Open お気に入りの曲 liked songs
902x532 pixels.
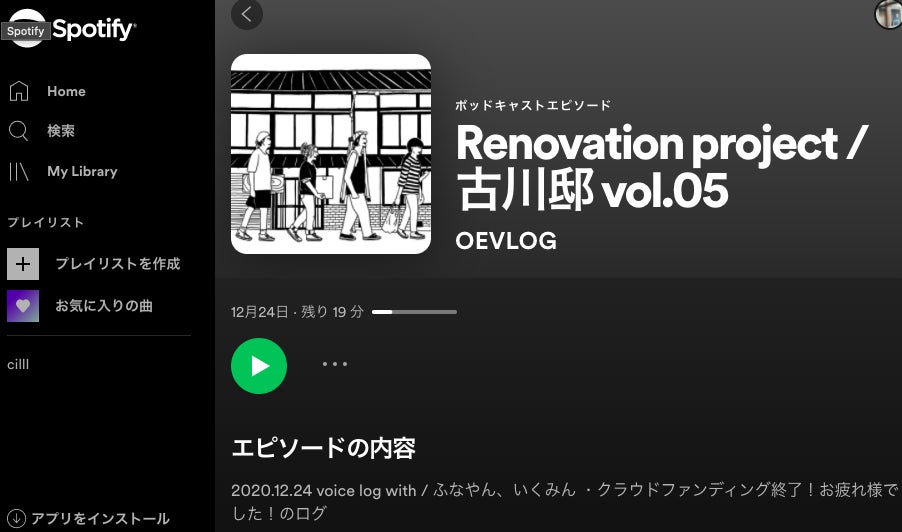tap(103, 306)
